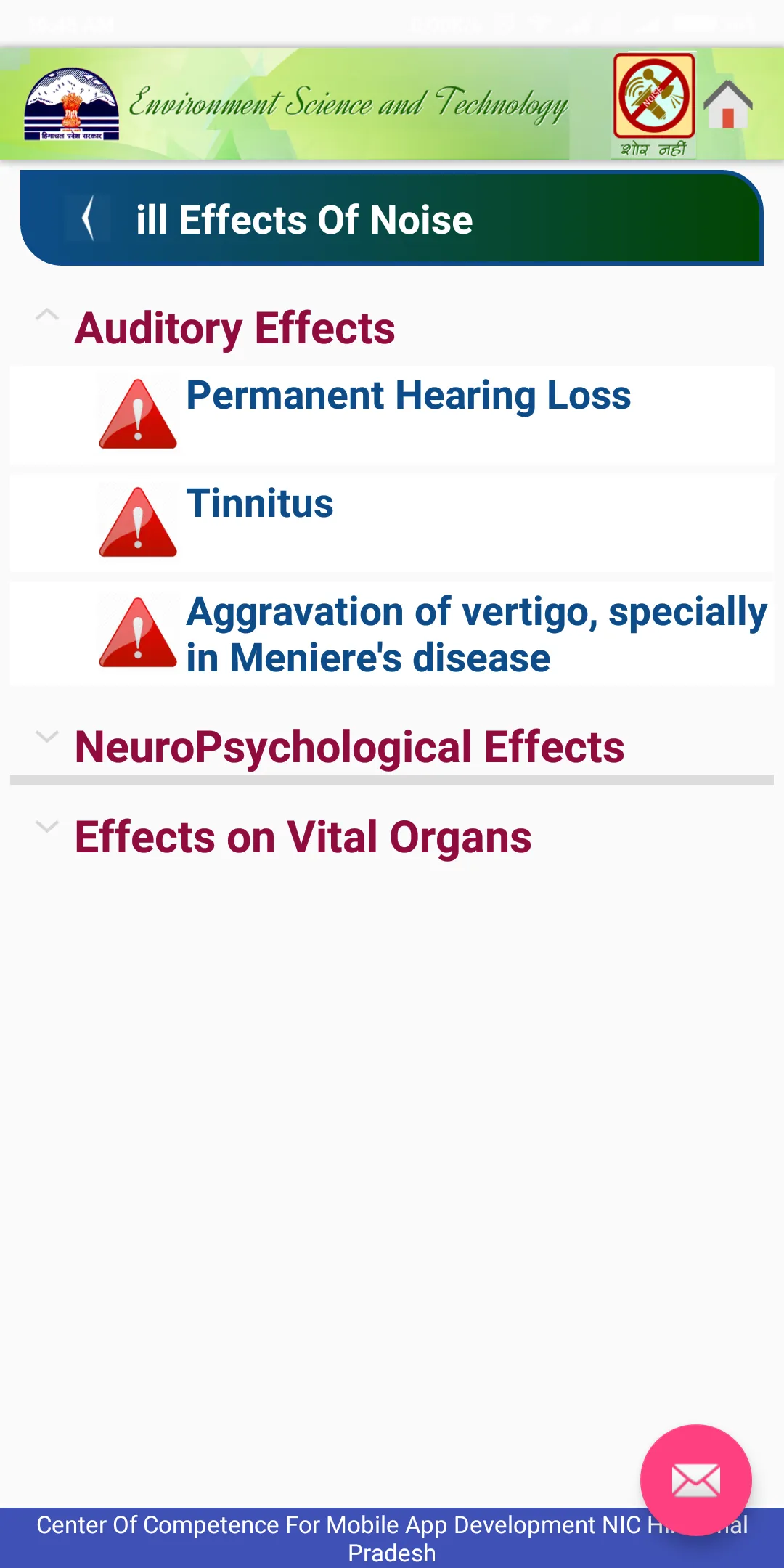Screen dimensions: 784x1568
Task: Click the warning icon beside Permanent Hearing Loss
Action: pyautogui.click(x=138, y=414)
